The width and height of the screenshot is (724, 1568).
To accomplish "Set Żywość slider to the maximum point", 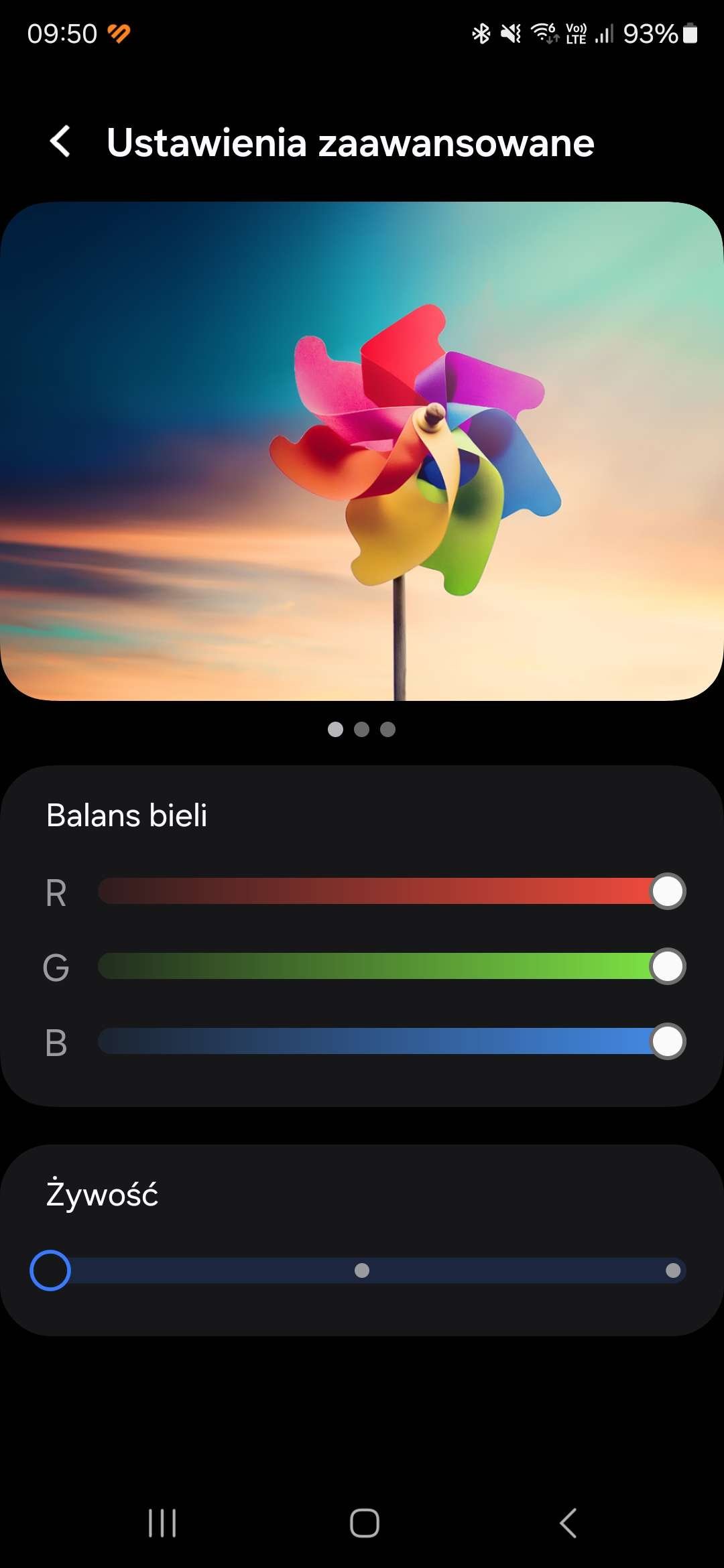I will pos(673,1270).
